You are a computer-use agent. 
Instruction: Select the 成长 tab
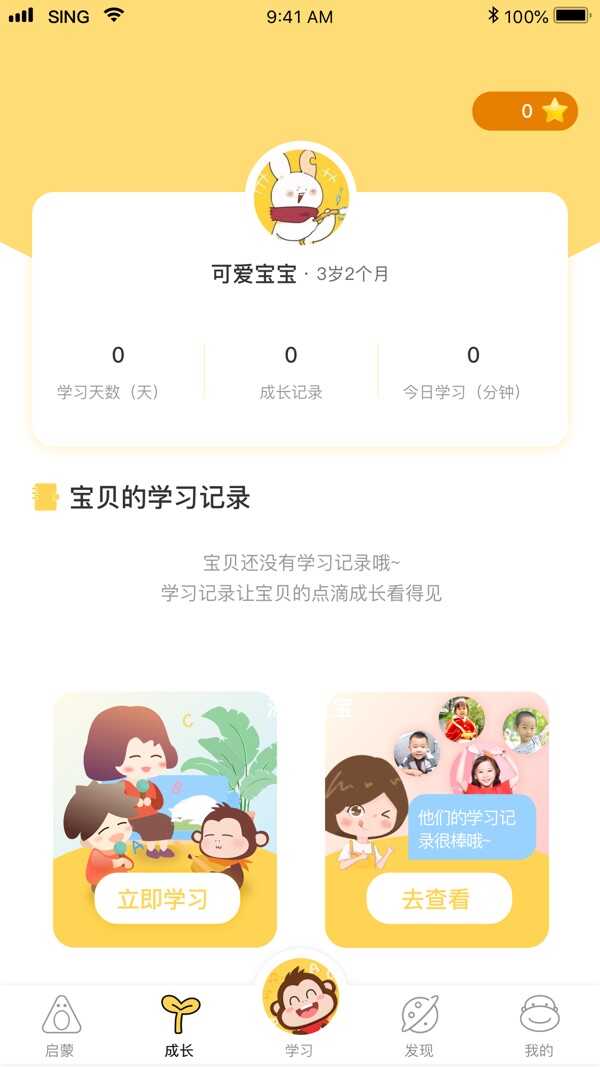180,1027
